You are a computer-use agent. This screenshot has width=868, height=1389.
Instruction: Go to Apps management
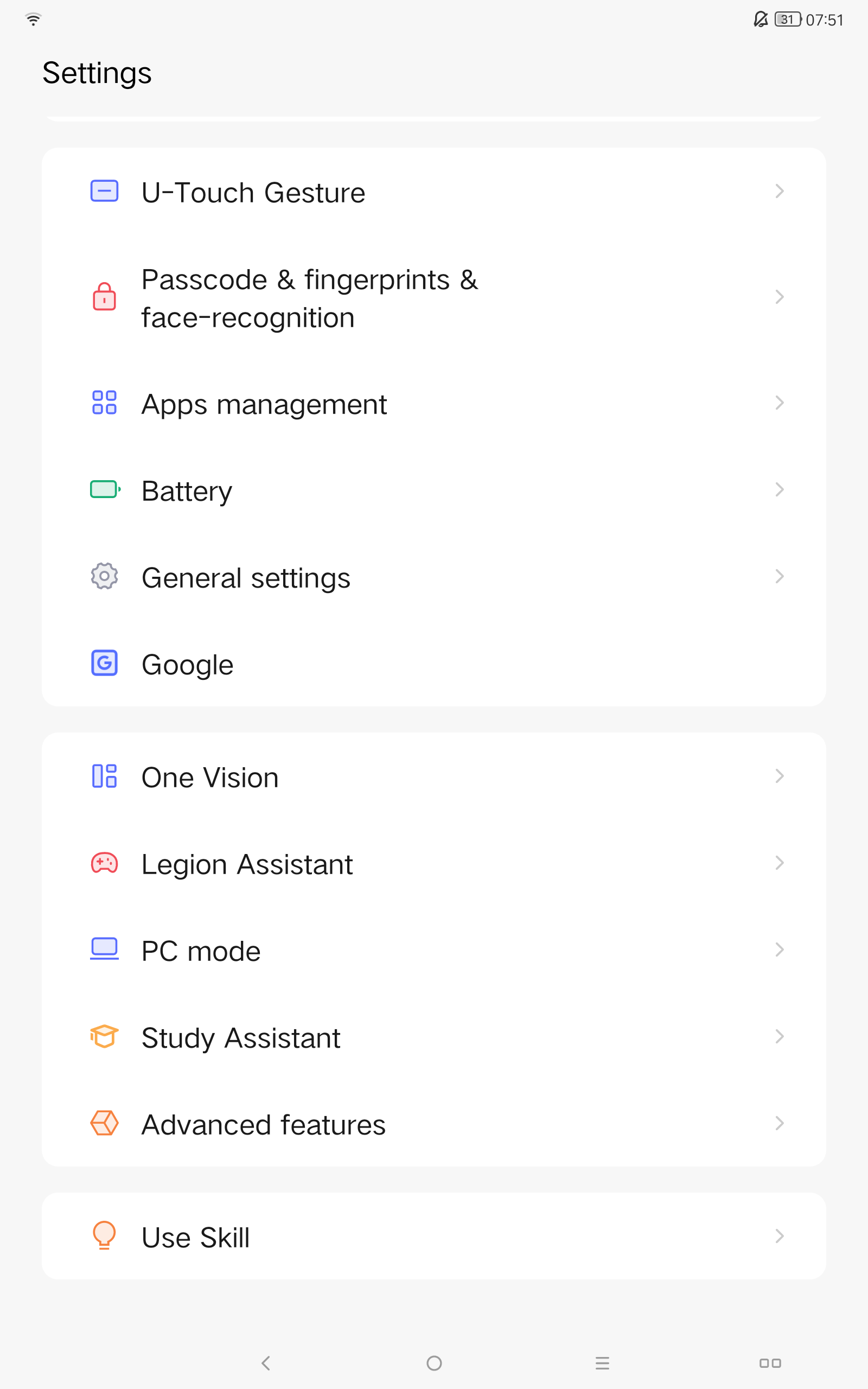[x=434, y=404]
